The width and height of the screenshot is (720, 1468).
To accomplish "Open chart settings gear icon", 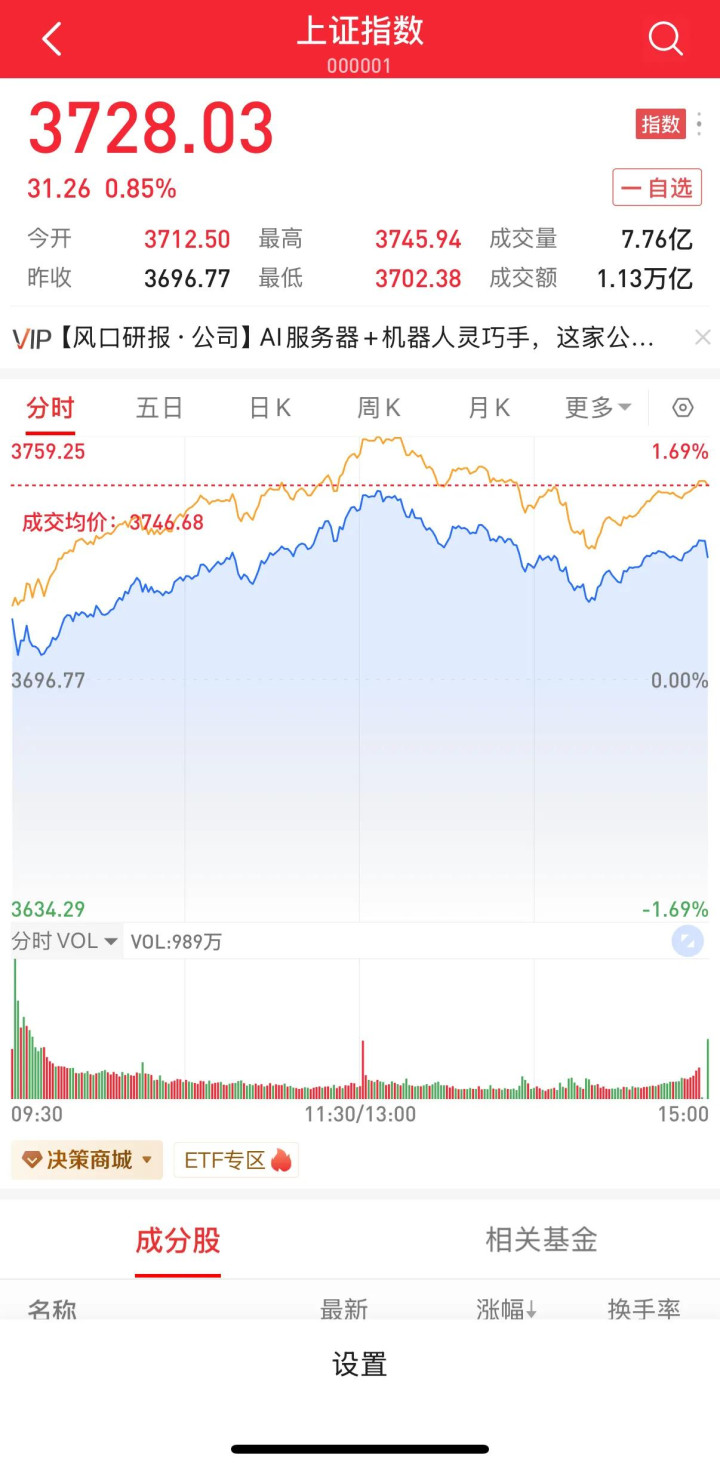I will (x=683, y=408).
